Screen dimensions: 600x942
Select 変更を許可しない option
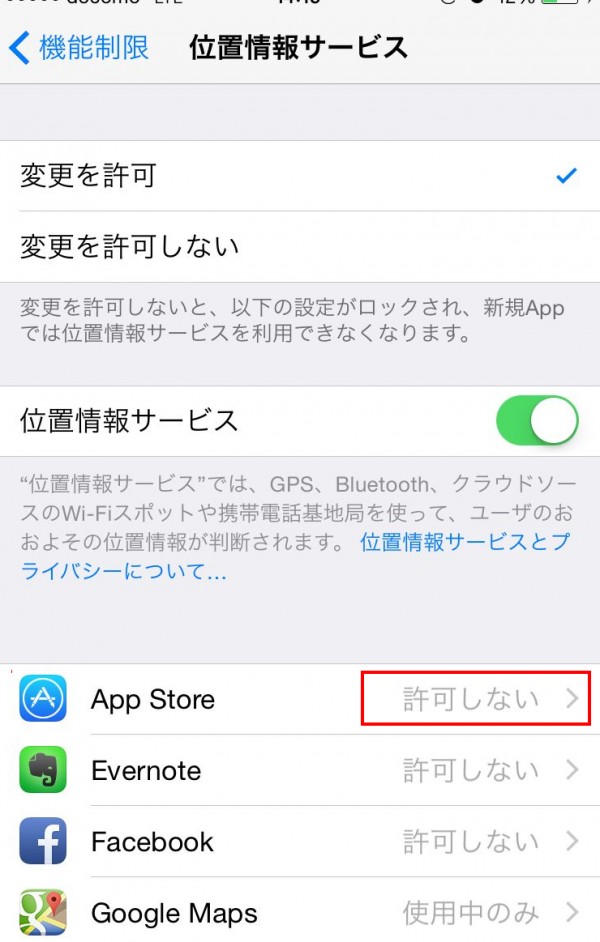pos(299,246)
